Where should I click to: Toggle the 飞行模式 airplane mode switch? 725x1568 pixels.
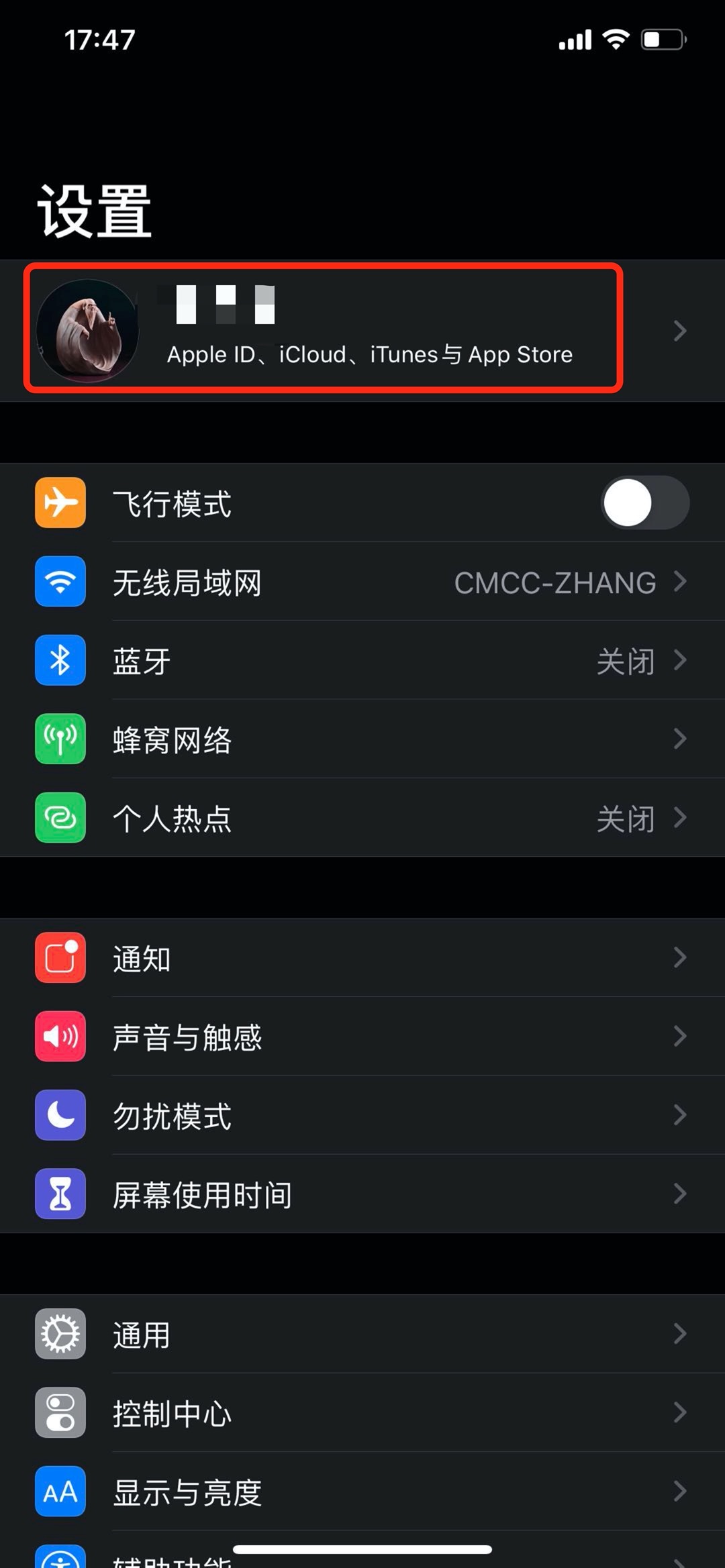coord(644,503)
